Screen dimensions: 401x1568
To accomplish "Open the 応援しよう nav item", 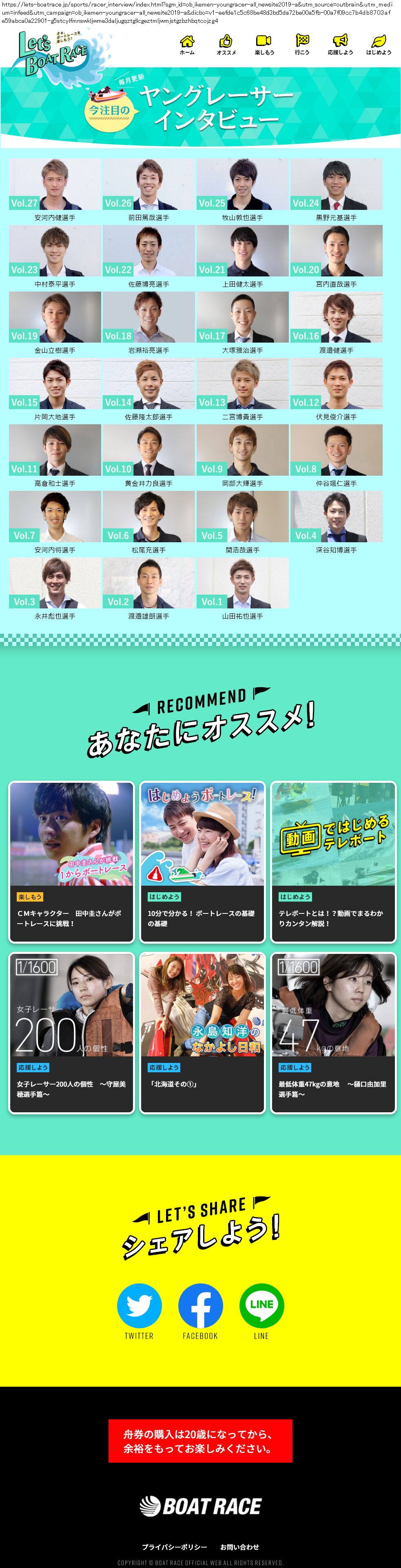I will [340, 45].
